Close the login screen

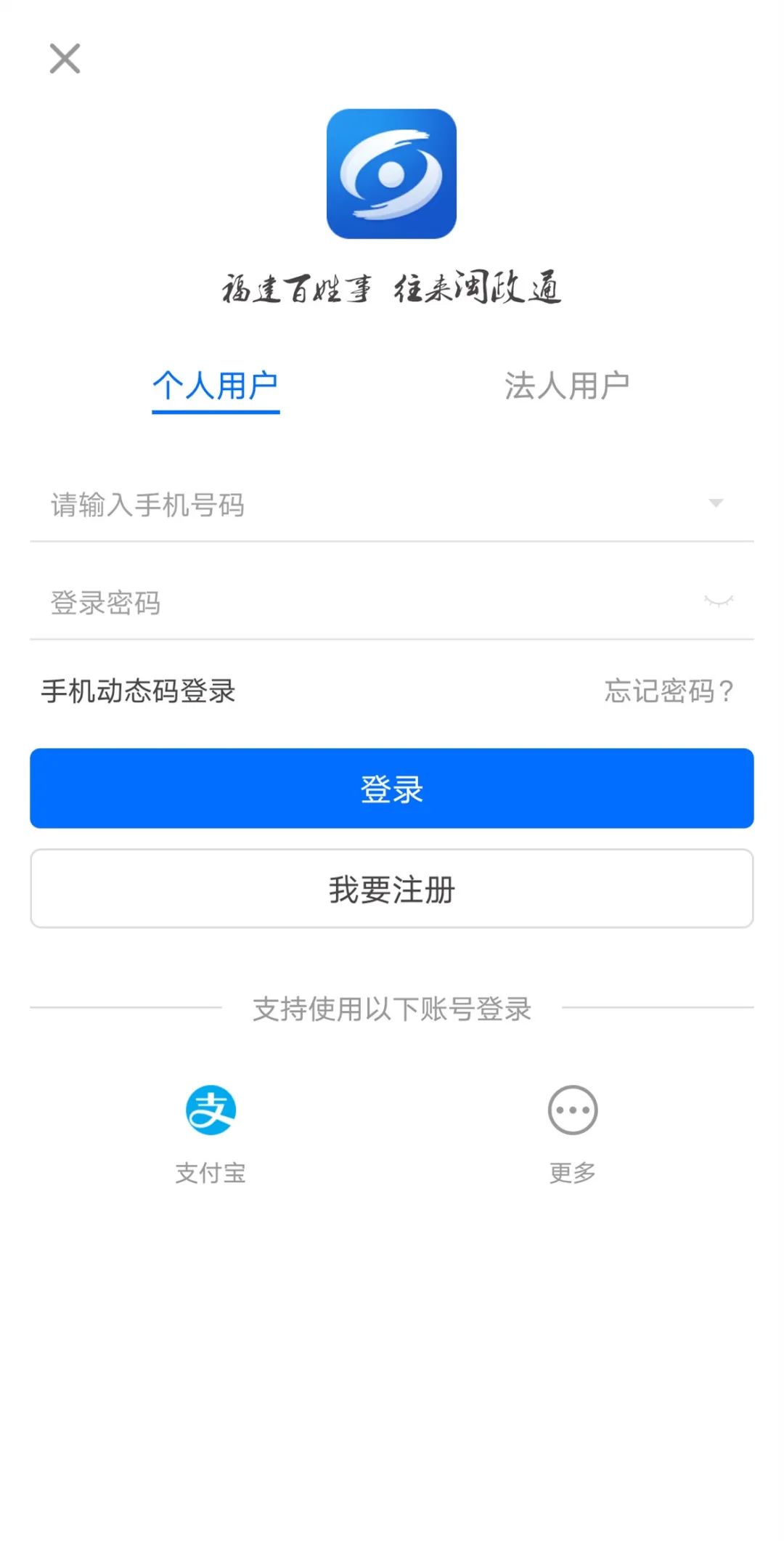pos(65,59)
